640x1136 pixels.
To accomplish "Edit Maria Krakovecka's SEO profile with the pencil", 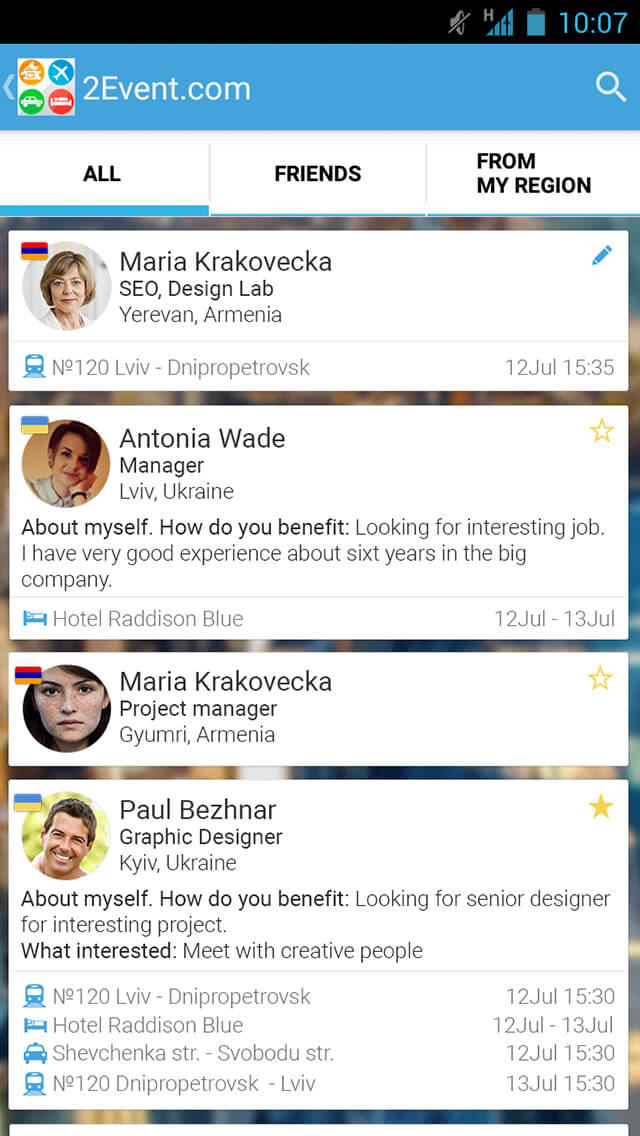I will click(602, 255).
